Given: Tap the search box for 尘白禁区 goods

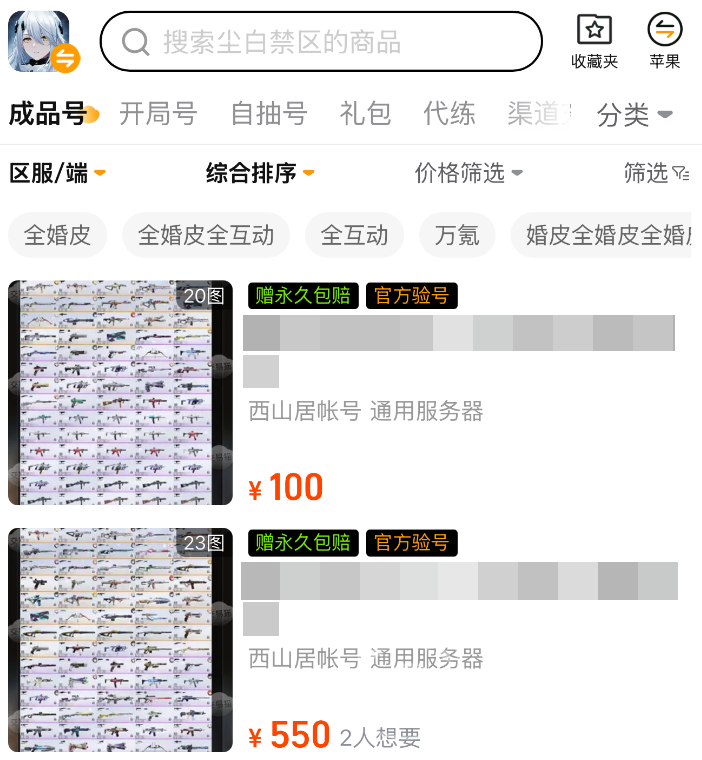Looking at the screenshot, I should (x=320, y=42).
